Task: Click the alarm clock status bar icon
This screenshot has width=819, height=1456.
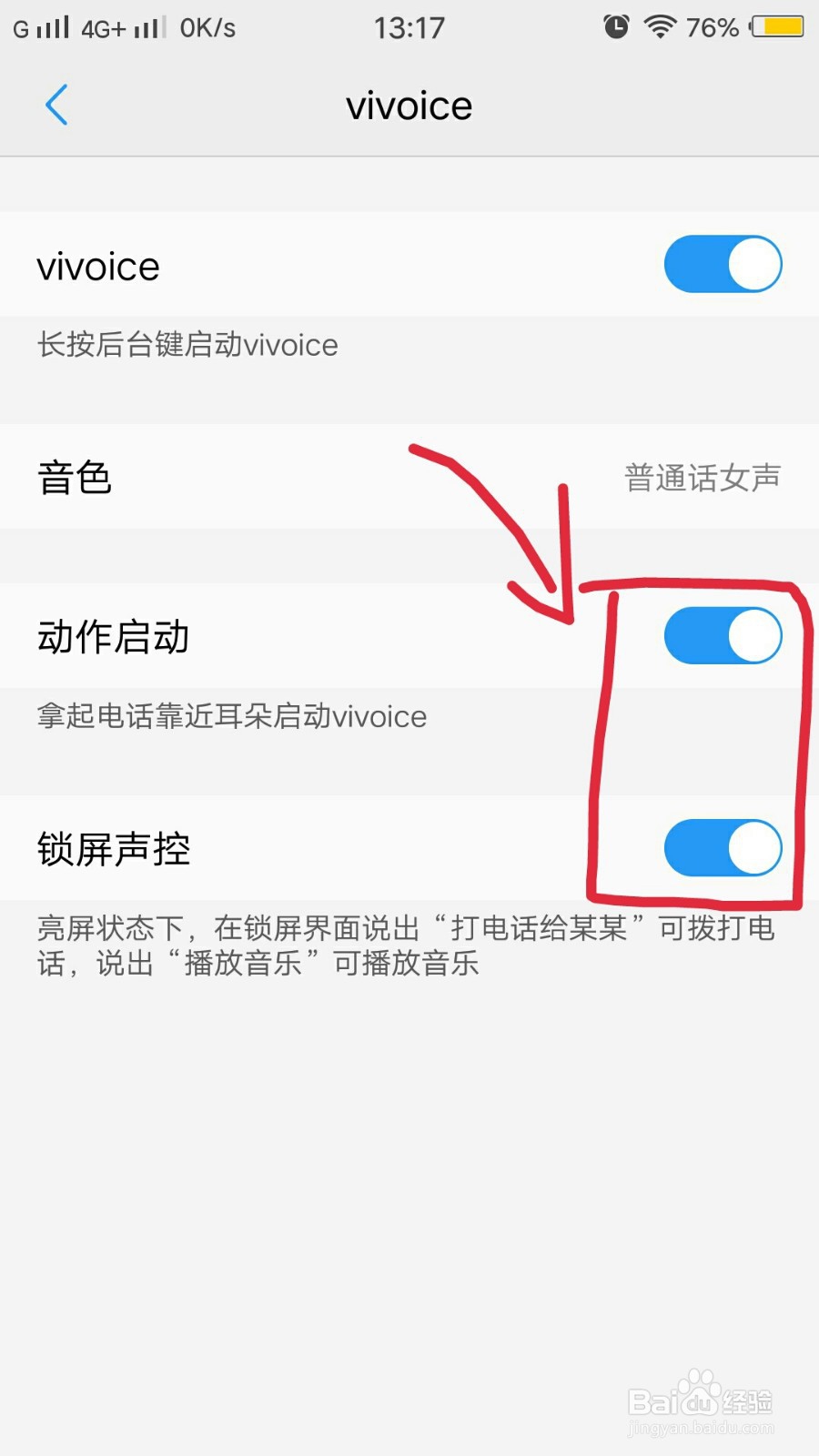Action: click(615, 26)
